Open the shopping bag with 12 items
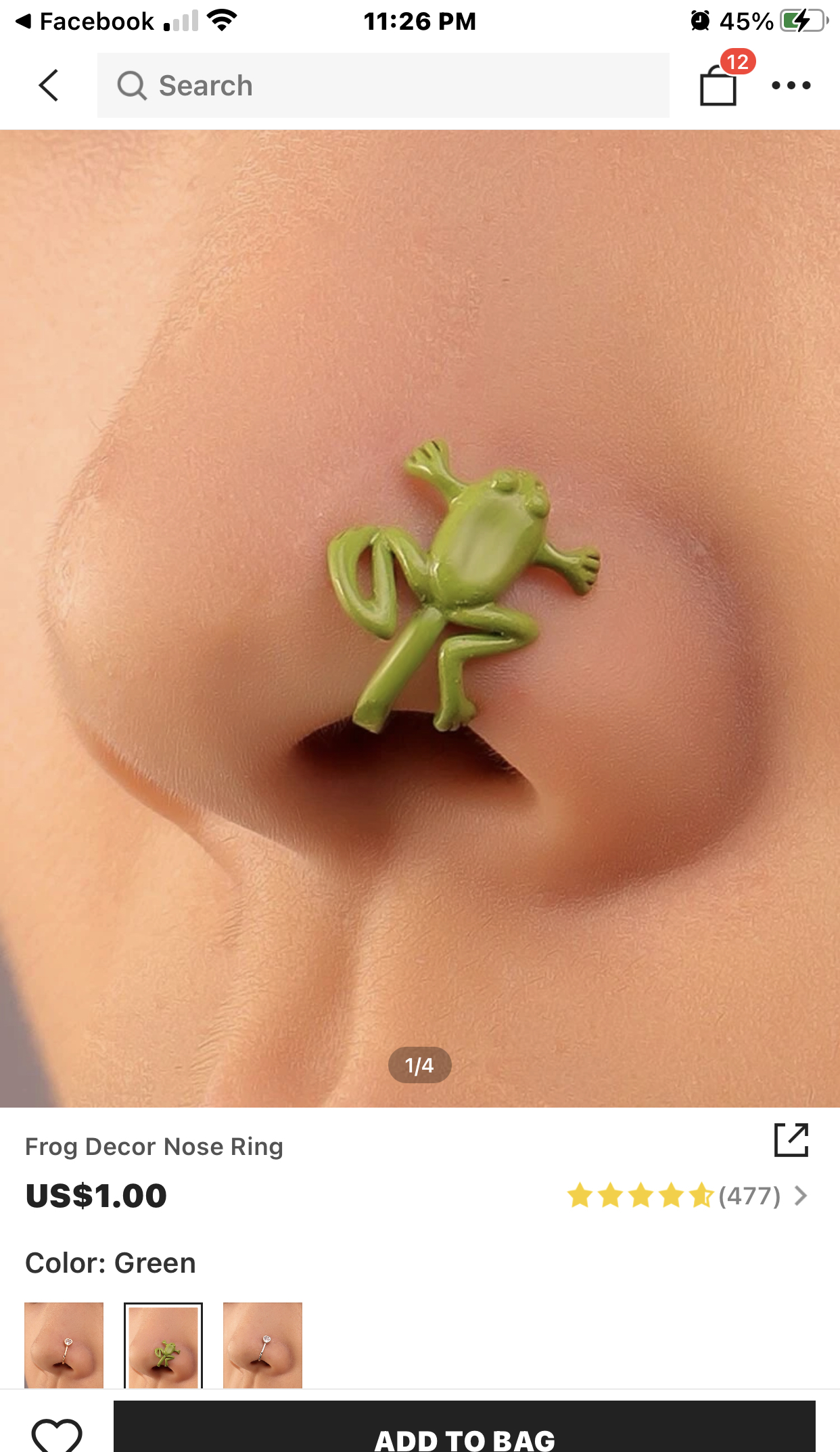 pos(718,85)
